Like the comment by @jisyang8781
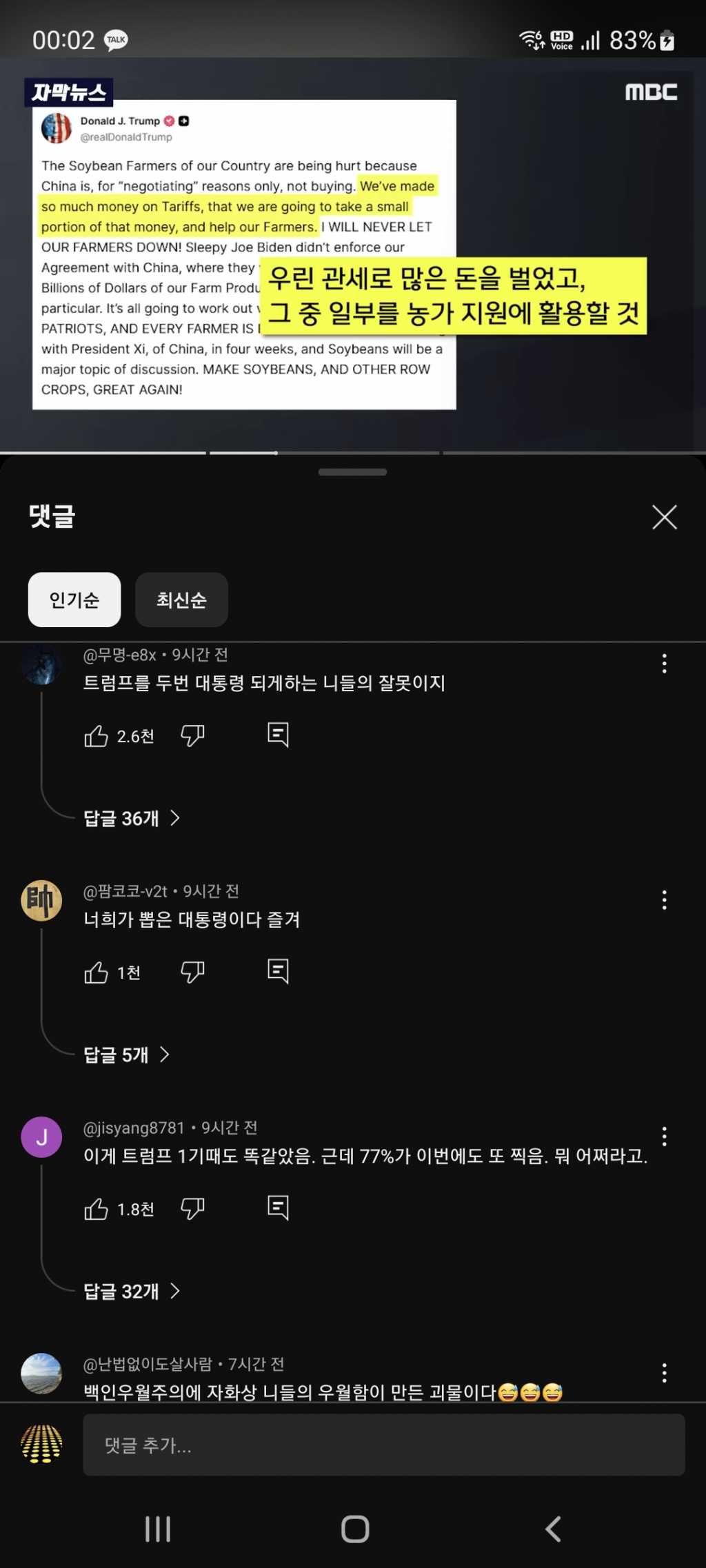 [x=97, y=1209]
